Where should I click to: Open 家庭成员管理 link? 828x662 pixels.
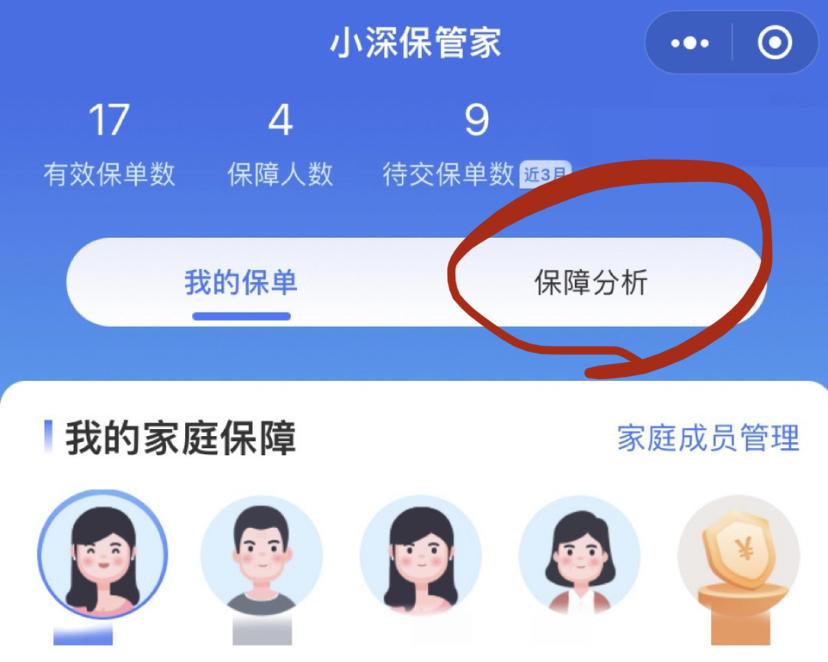tap(708, 438)
